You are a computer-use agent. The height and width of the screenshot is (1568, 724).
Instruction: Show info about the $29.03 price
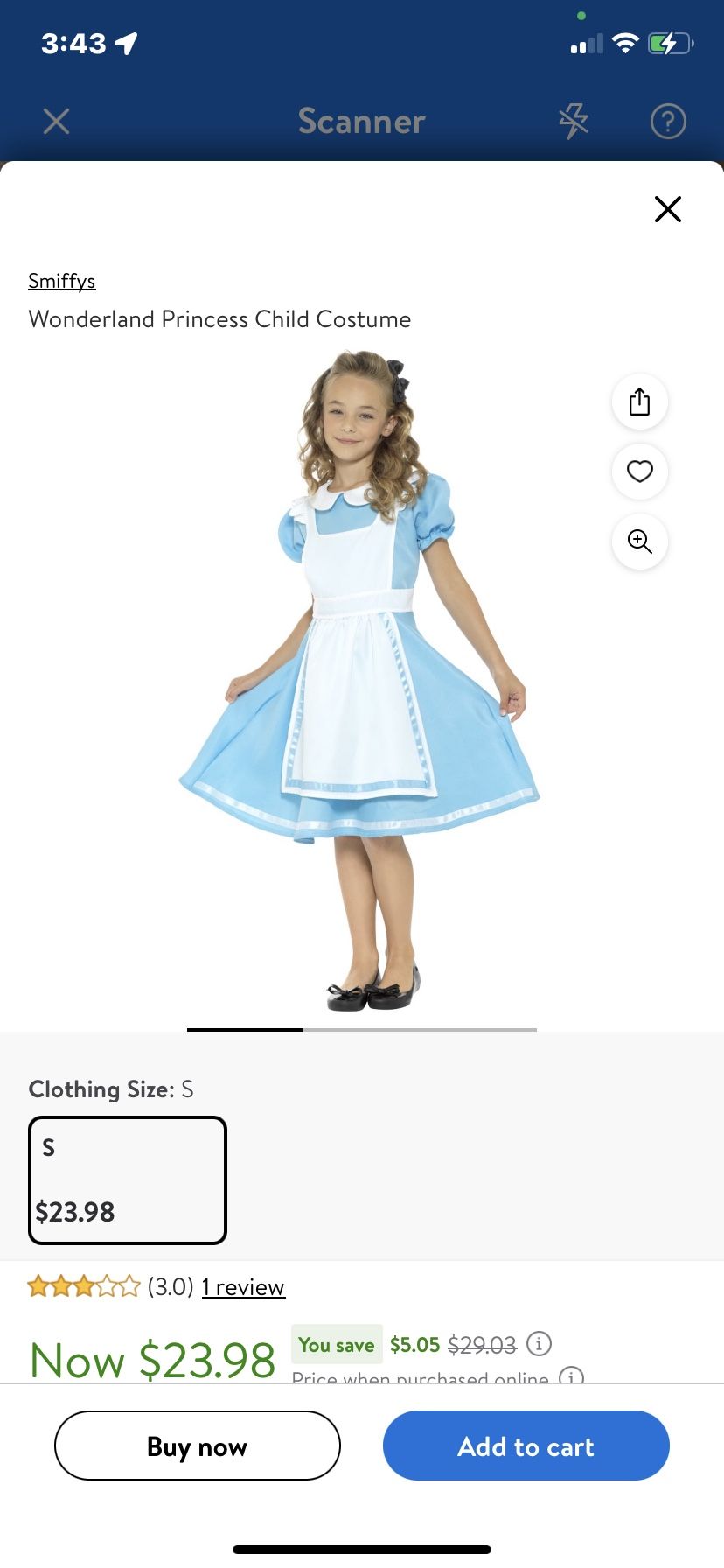click(540, 1343)
